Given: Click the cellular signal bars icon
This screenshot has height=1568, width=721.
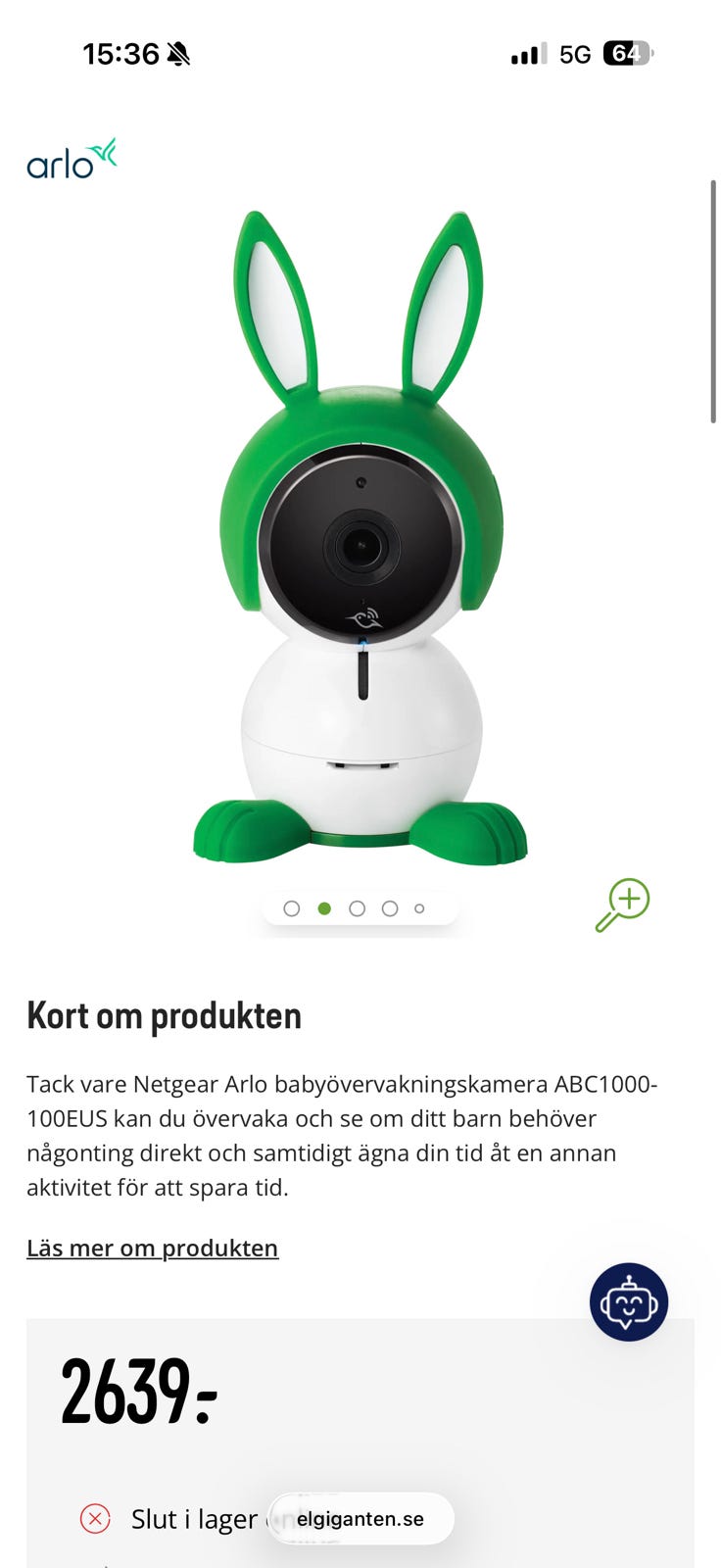Looking at the screenshot, I should tap(526, 55).
